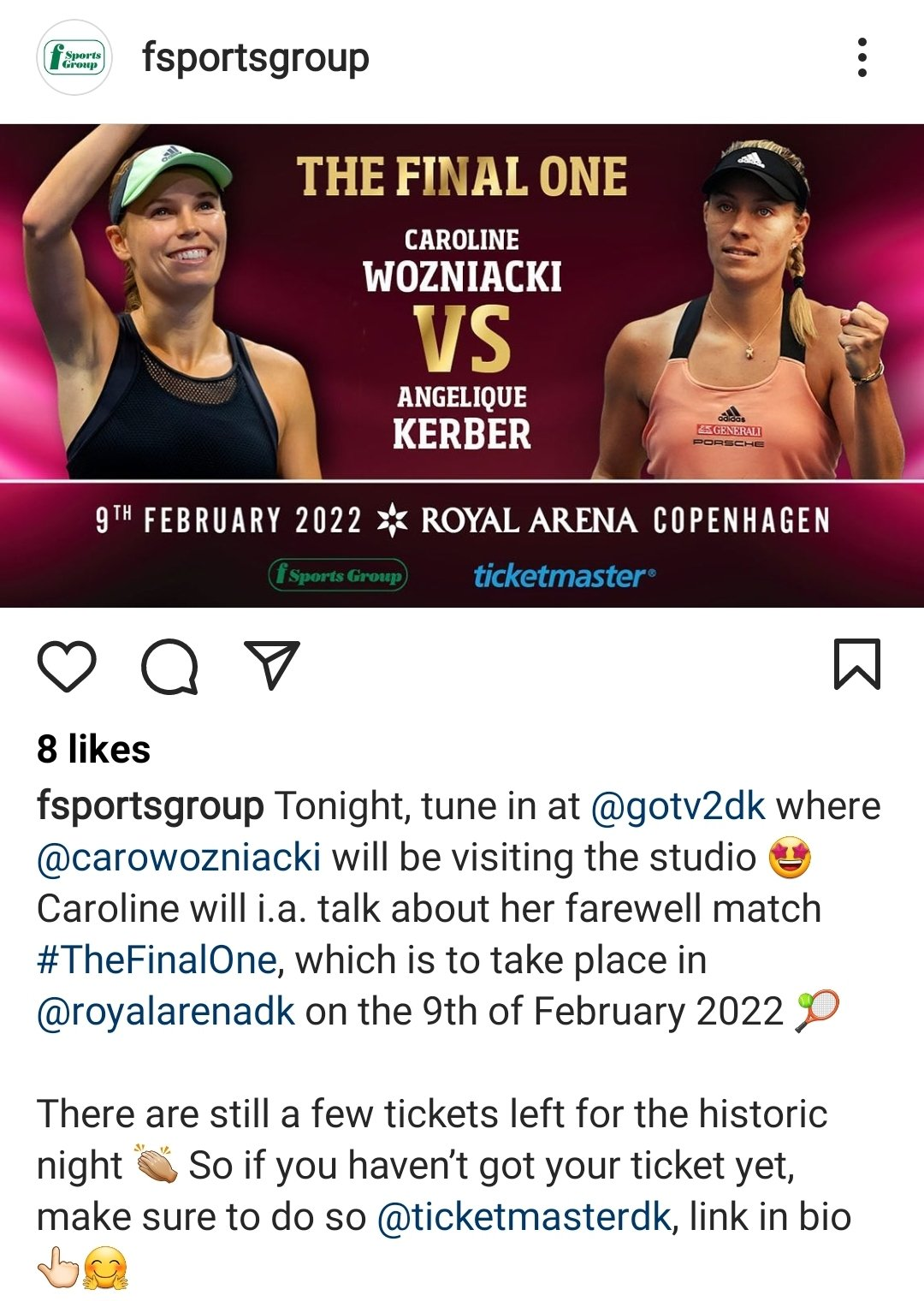Share the post via paper plane icon
The height and width of the screenshot is (1301, 924).
tap(272, 665)
